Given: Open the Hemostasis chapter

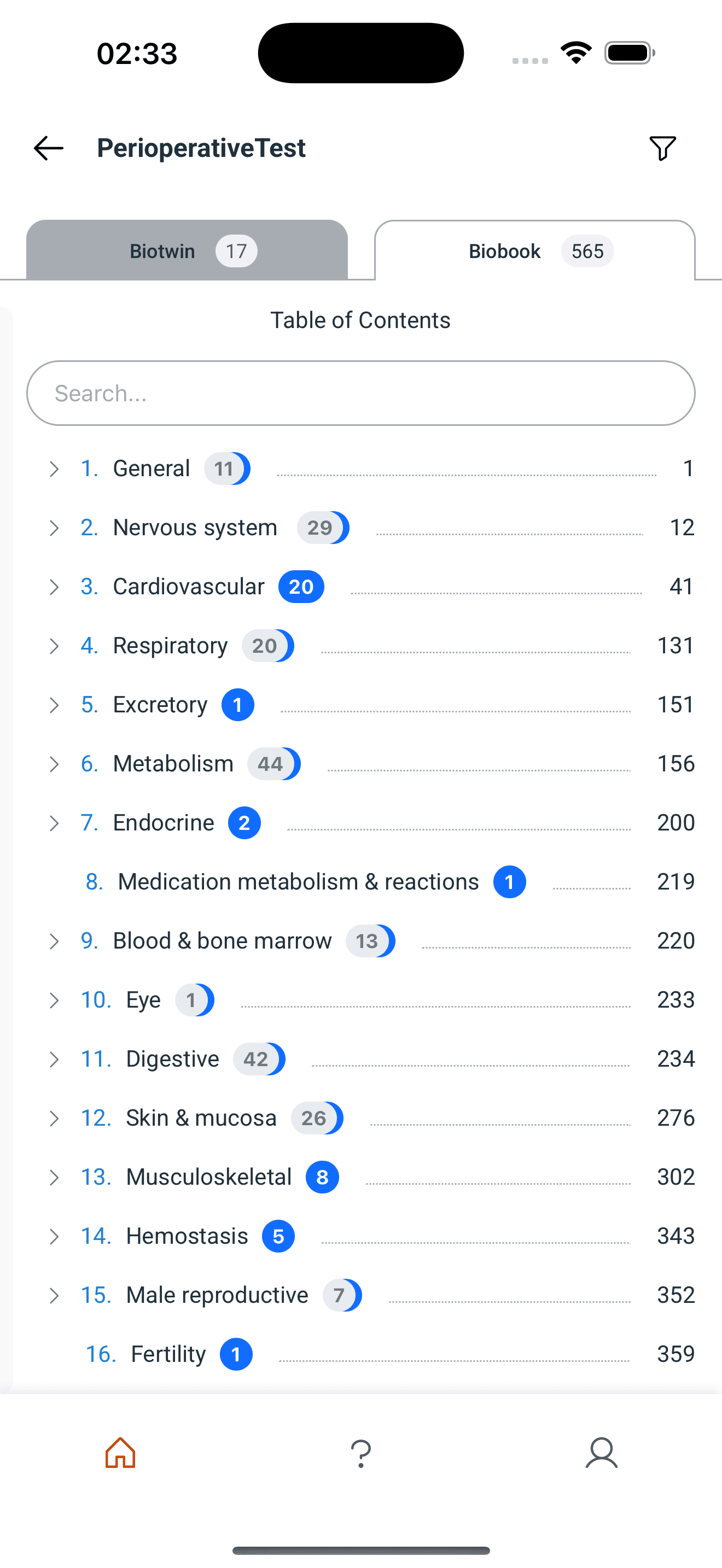Looking at the screenshot, I should point(187,1236).
